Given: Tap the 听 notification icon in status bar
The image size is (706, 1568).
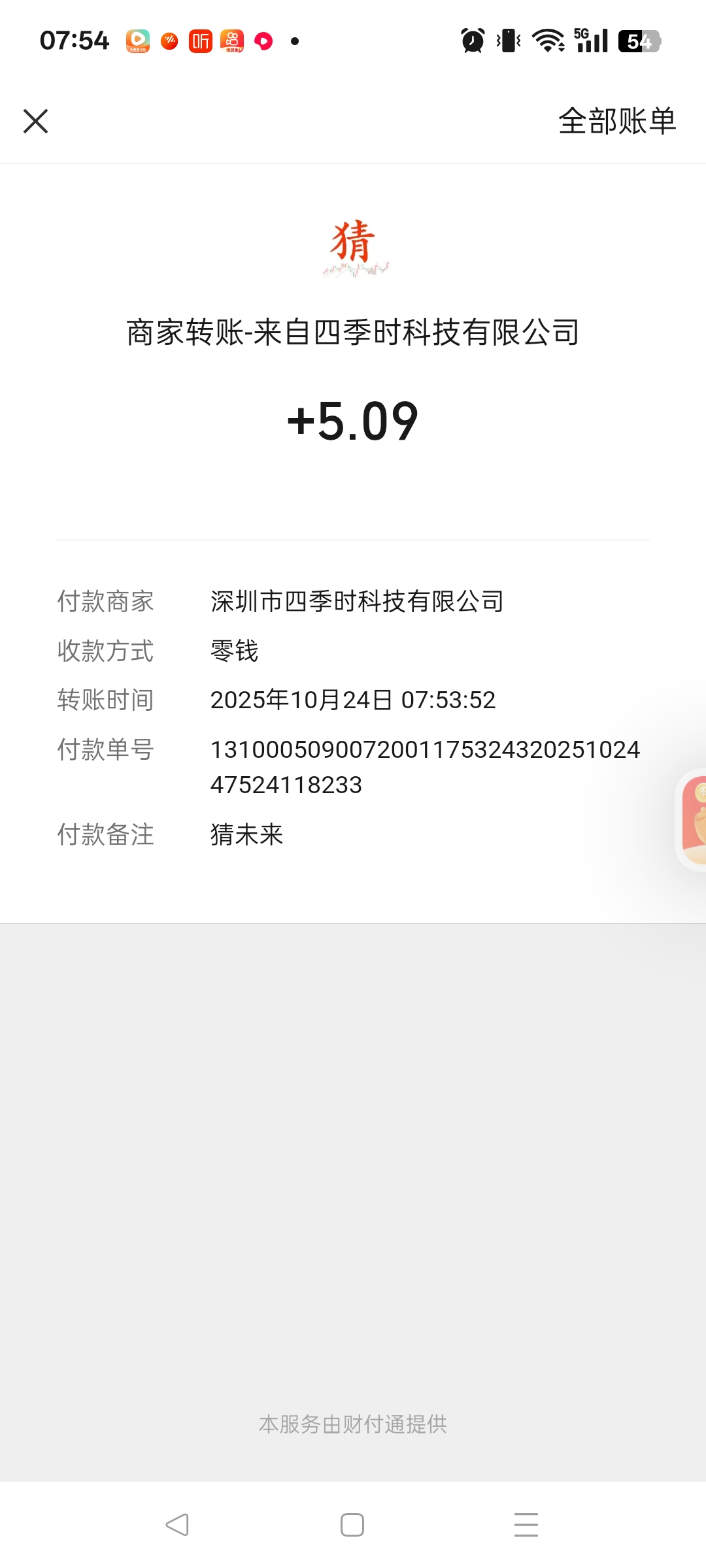Looking at the screenshot, I should click(x=201, y=41).
